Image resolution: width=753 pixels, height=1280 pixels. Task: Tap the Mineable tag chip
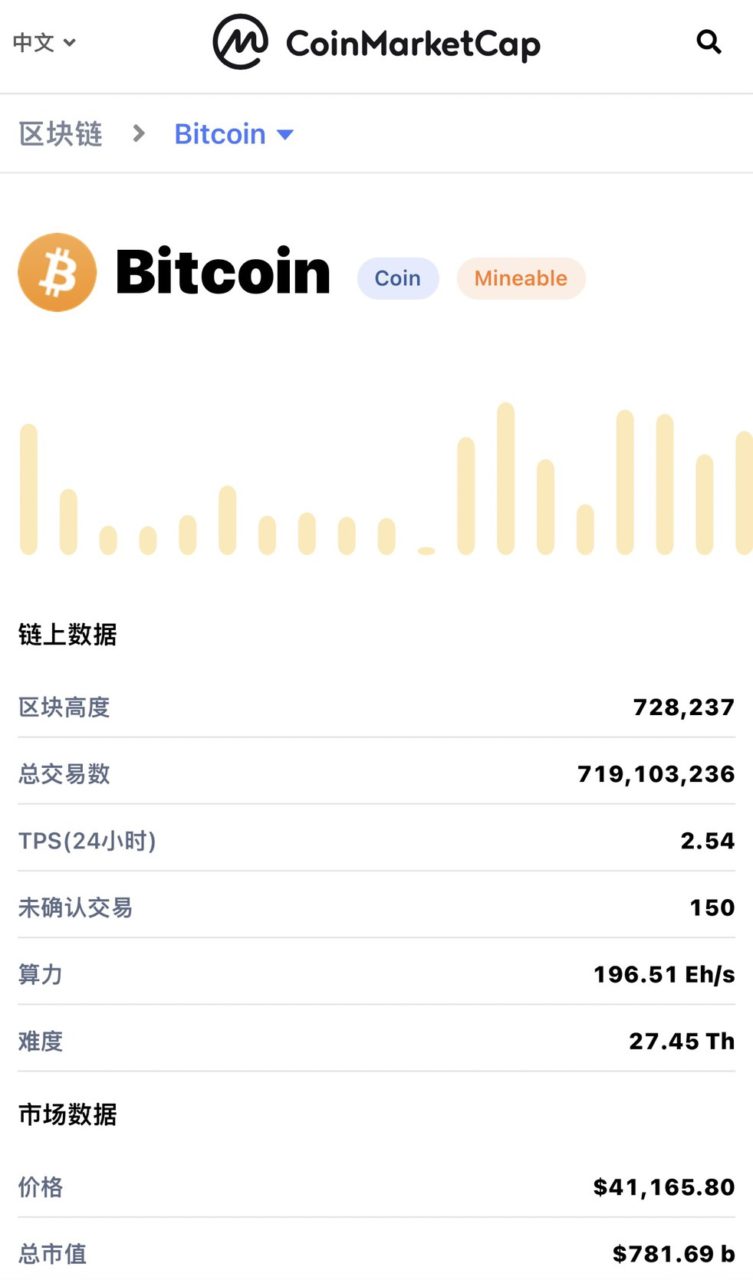point(521,278)
